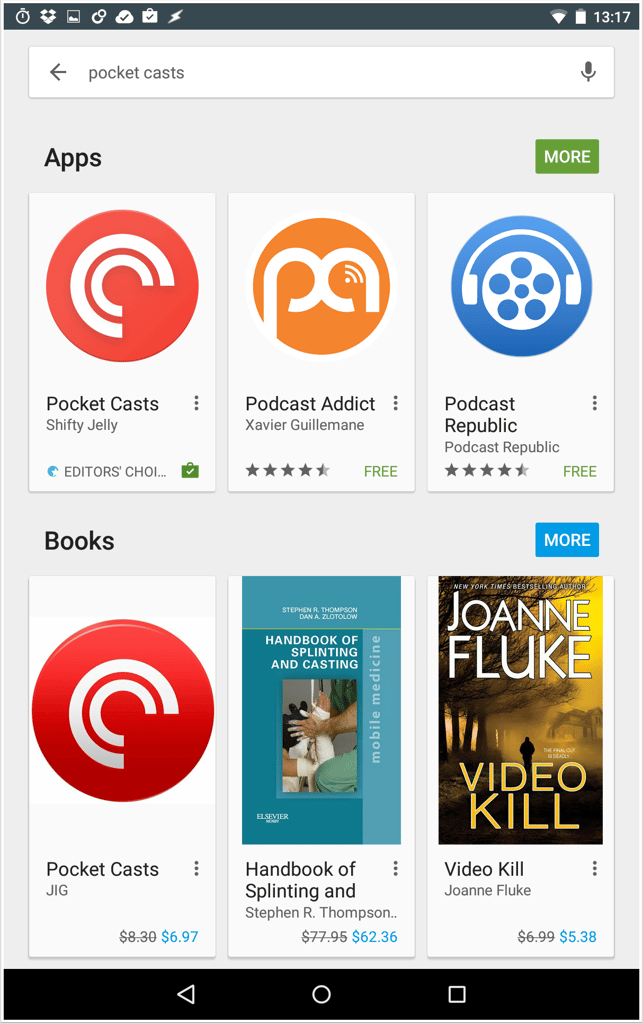This screenshot has width=643, height=1024.
Task: Open overflow menu for Video Kill
Action: click(x=594, y=868)
